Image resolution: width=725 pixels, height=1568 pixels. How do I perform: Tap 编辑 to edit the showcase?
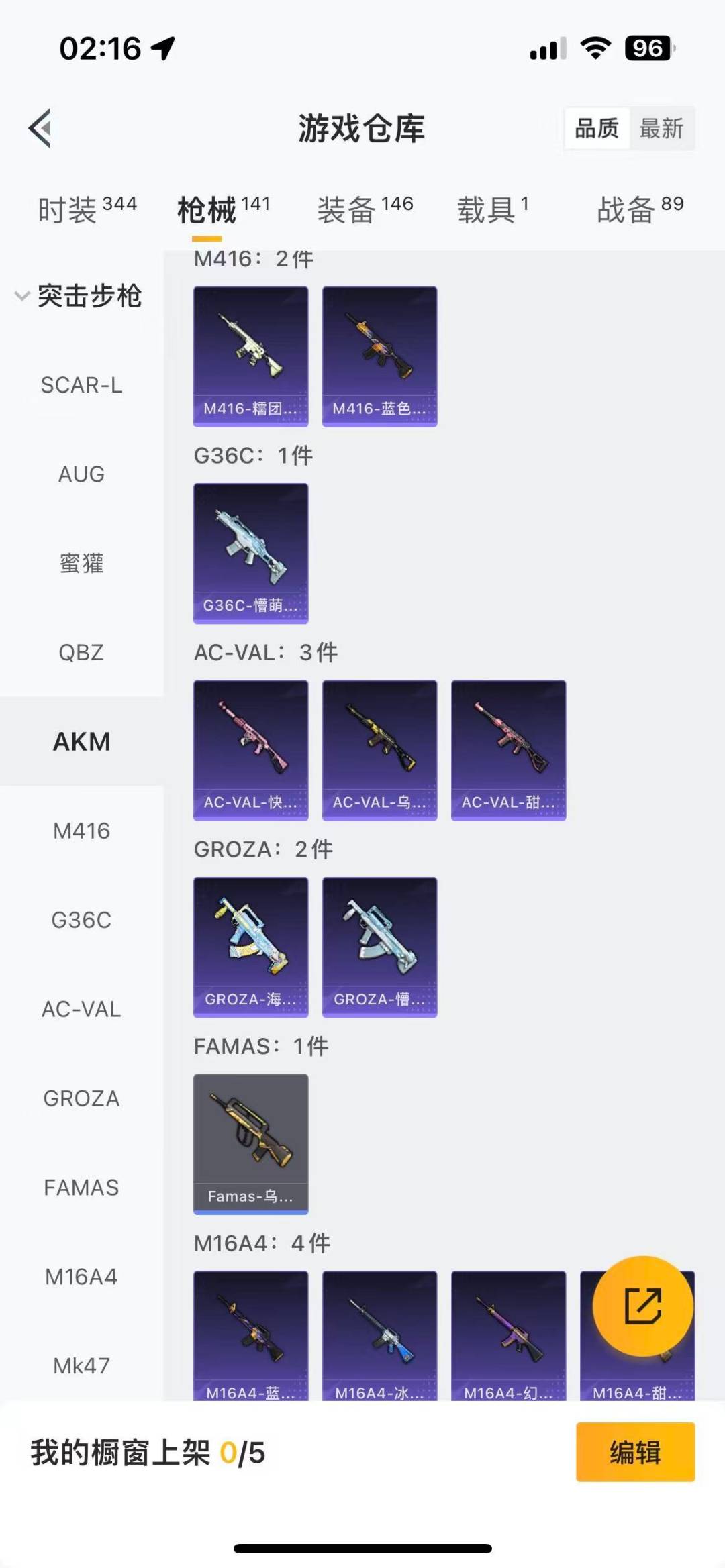635,1452
